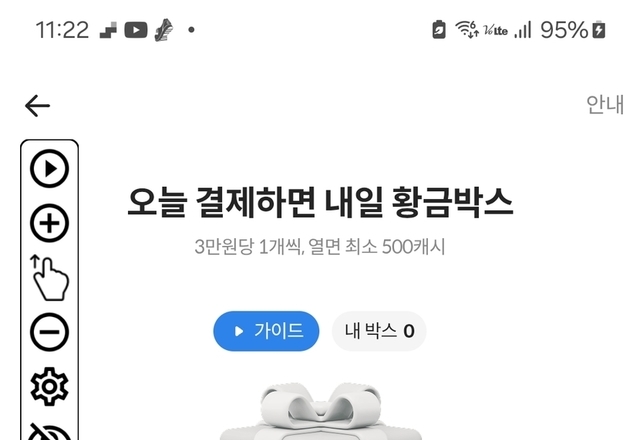The height and width of the screenshot is (440, 640).
Task: Remove a tap point with minus icon
Action: (49, 332)
